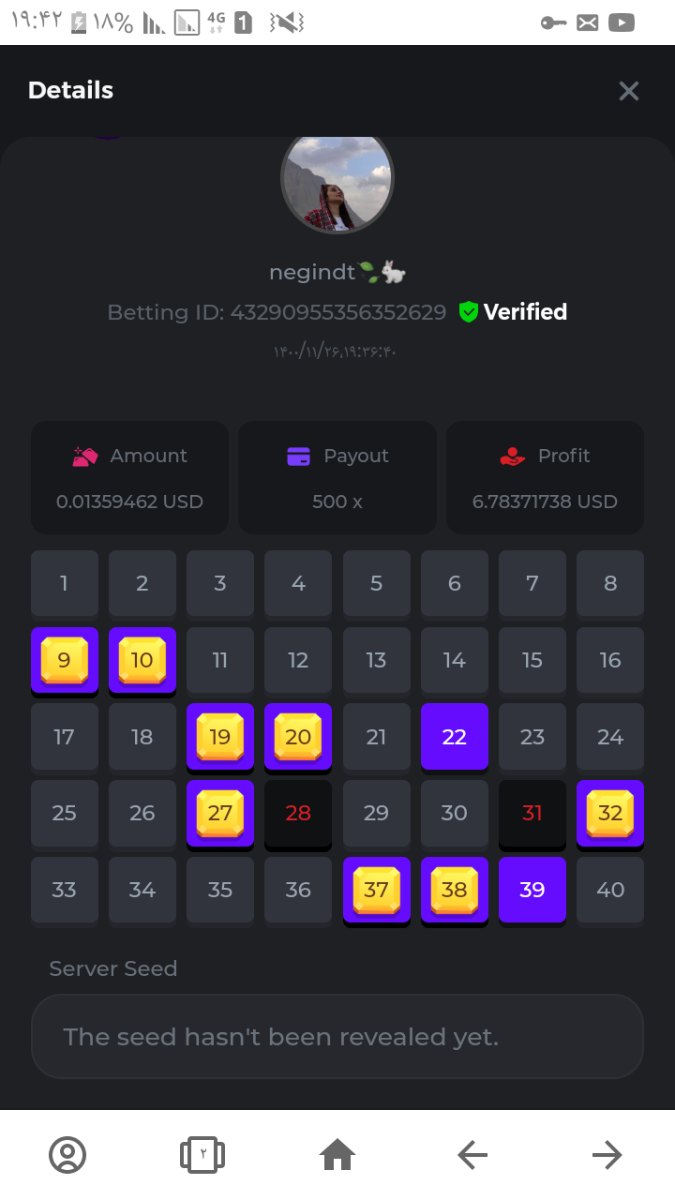Open negindt's profile avatar

(x=337, y=180)
